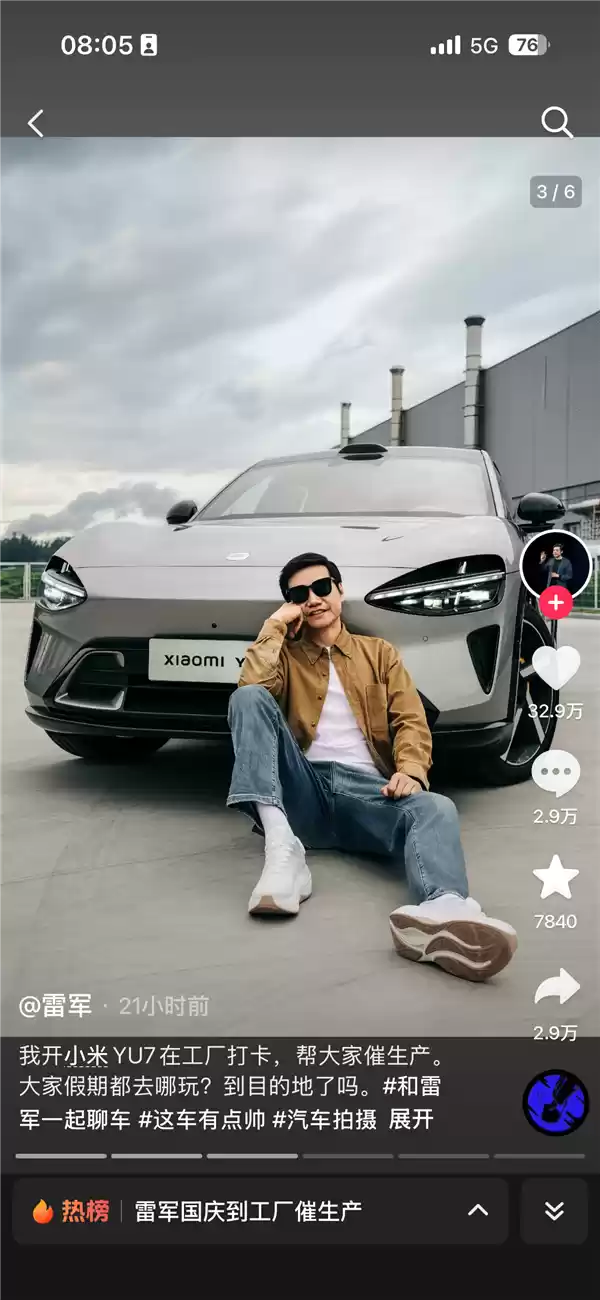Tap the double down chevron button
Screen dimensions: 600x1300
pos(554,1211)
